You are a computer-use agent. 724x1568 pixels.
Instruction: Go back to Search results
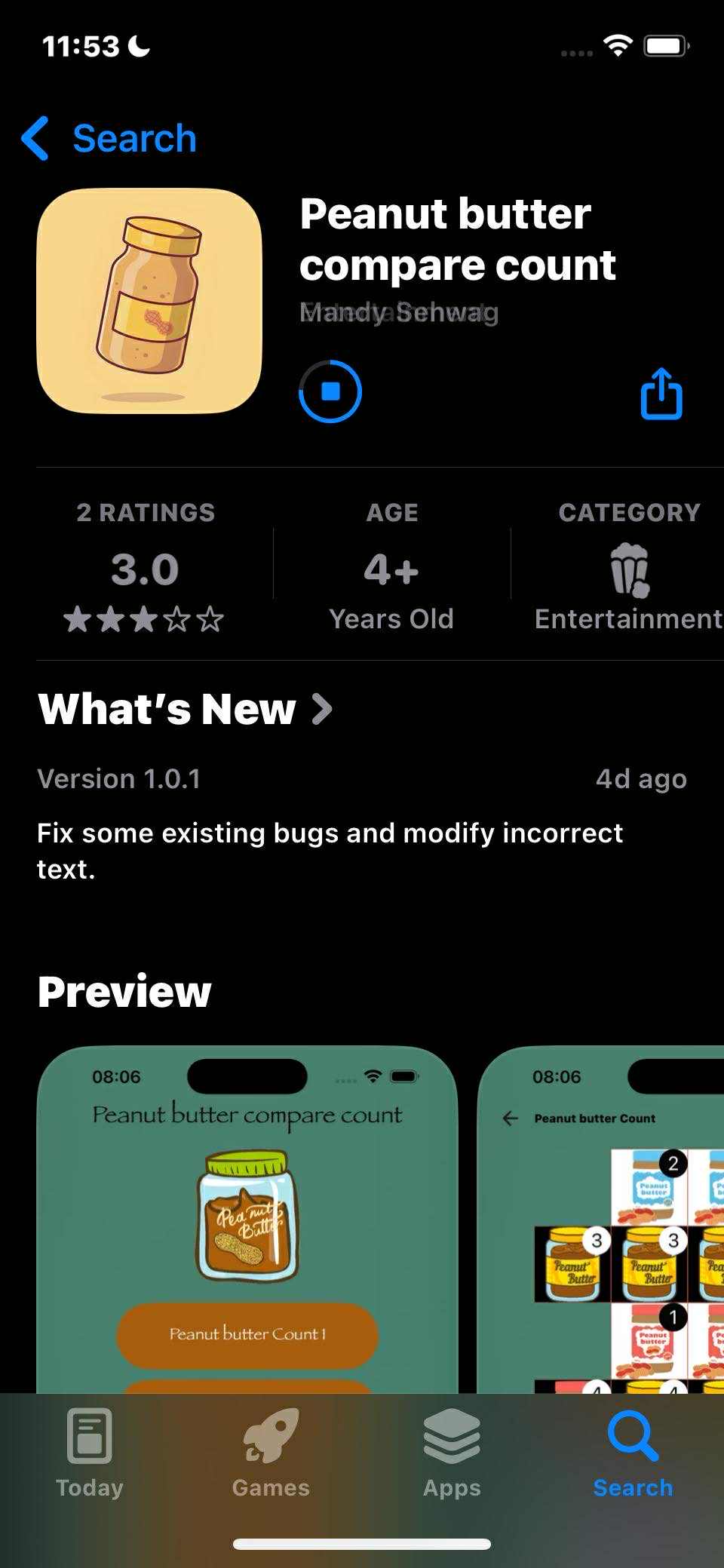109,139
